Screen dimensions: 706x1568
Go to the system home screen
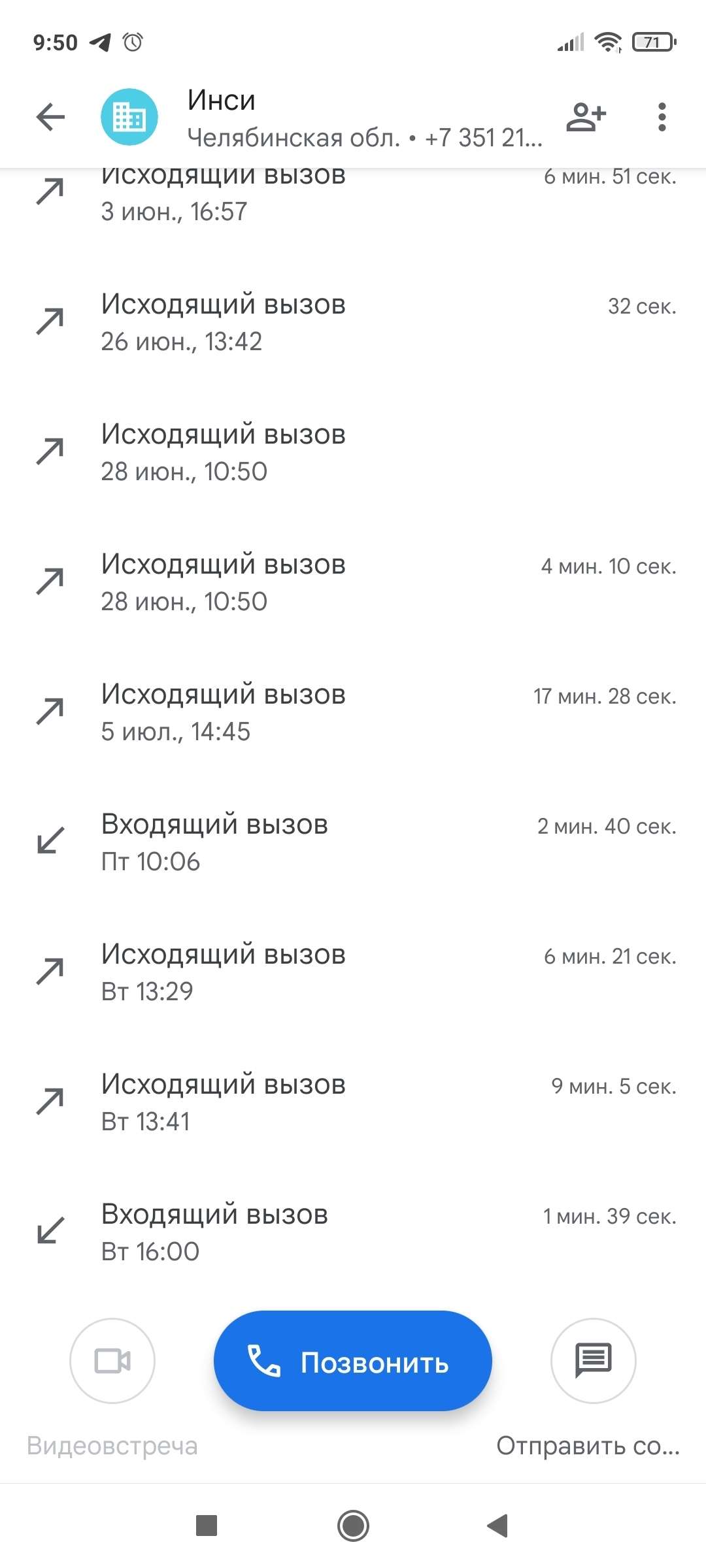353,1526
